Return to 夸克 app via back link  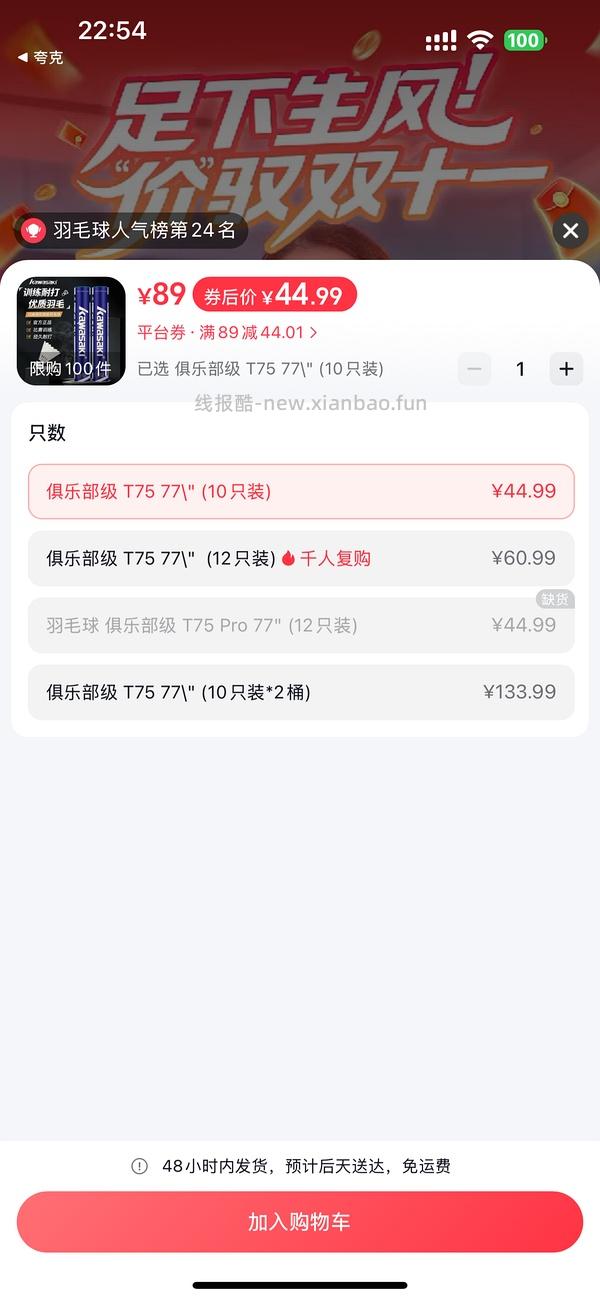[41, 58]
